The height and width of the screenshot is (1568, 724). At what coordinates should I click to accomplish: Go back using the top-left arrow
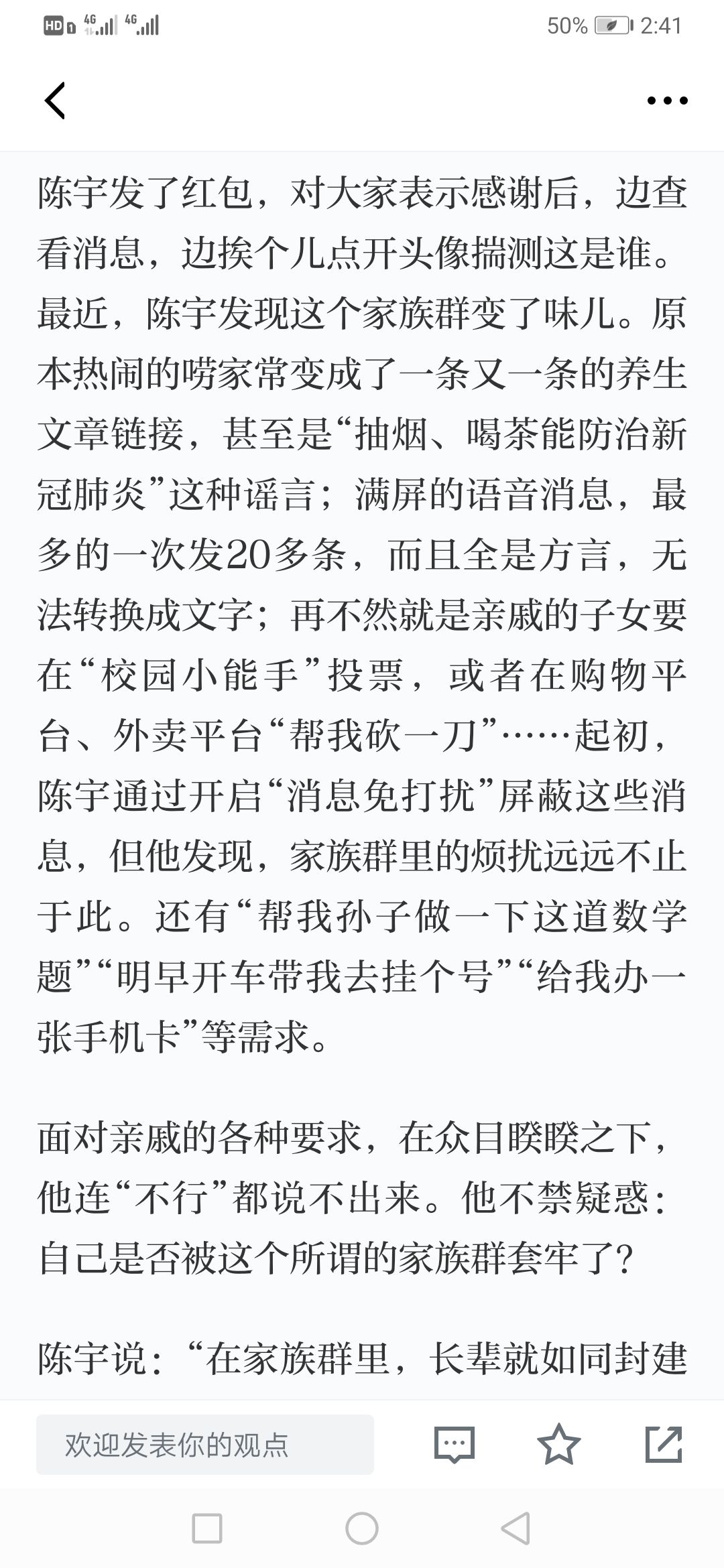pos(55,101)
